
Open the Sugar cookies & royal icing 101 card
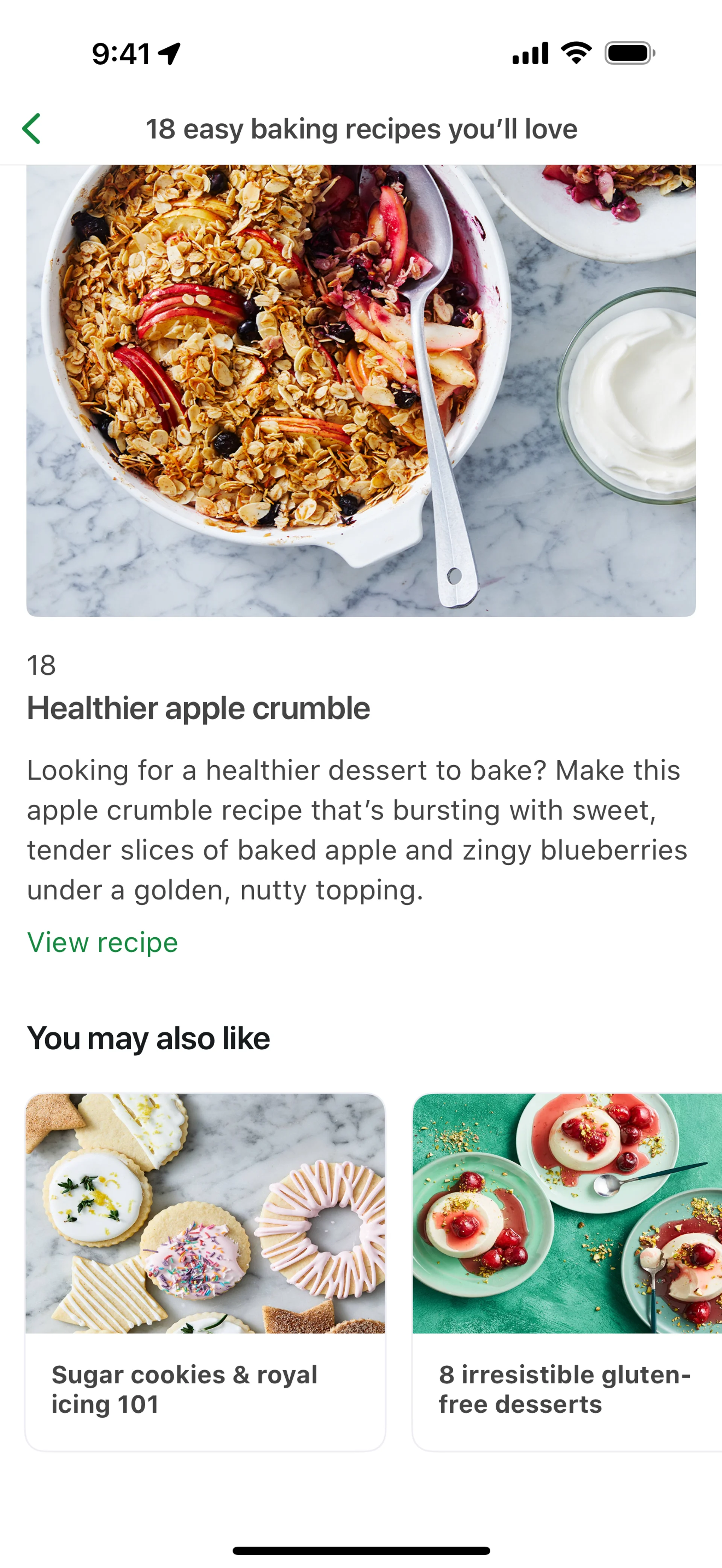205,1271
